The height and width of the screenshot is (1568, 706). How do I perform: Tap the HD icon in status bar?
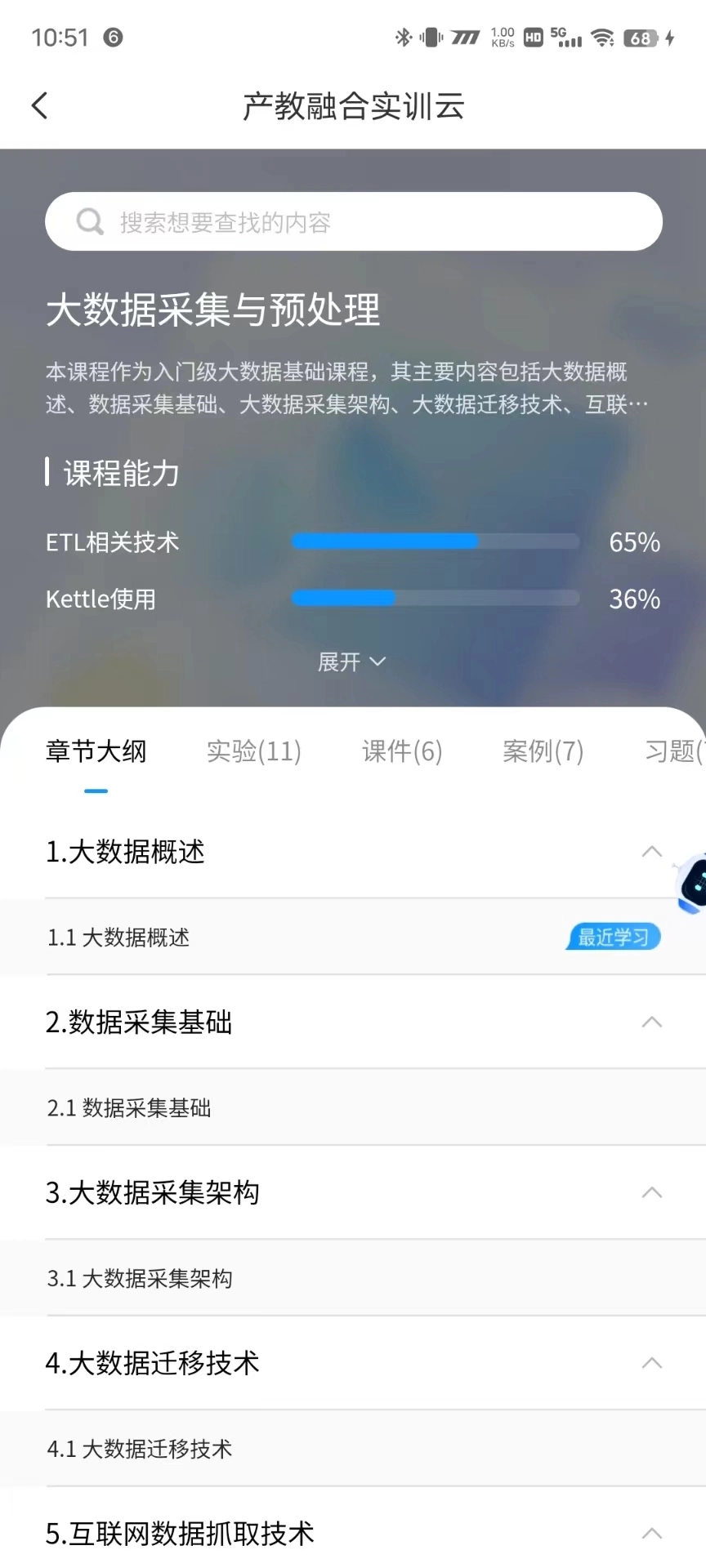pyautogui.click(x=533, y=36)
